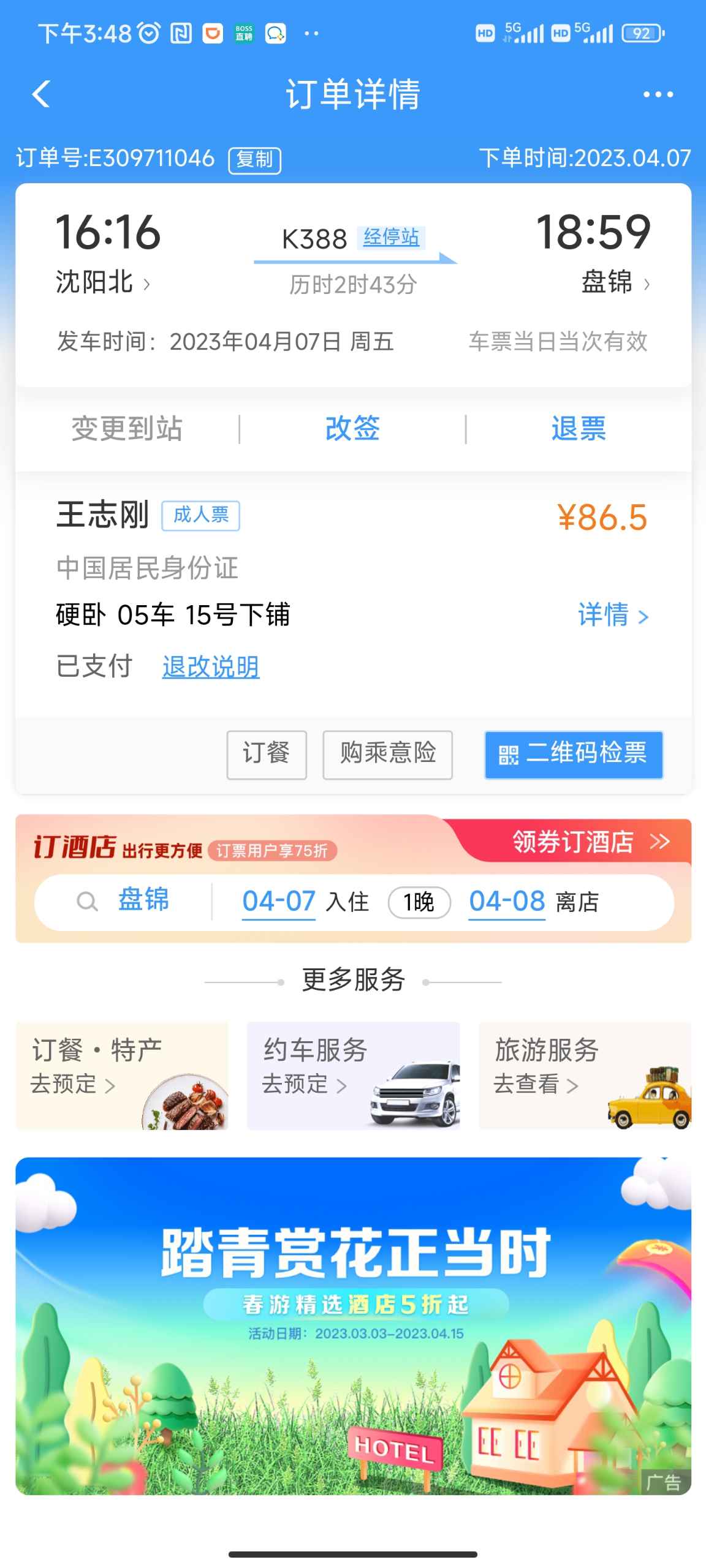Open 订餐·特产 service card
This screenshot has width=706, height=1568.
tap(122, 1075)
